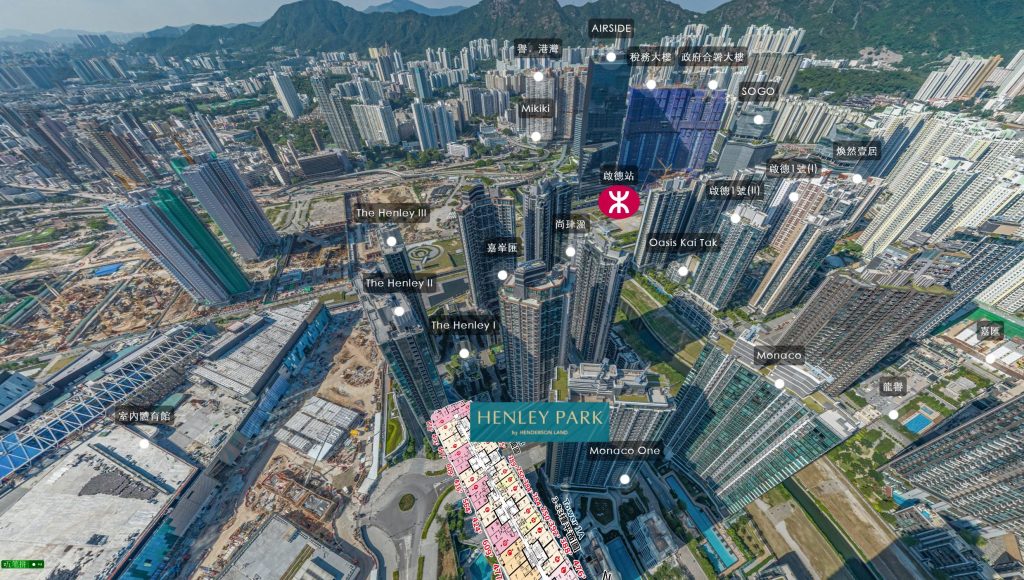Tap the AIRSIDE hotspot marker
1024x580 pixels.
pyautogui.click(x=611, y=57)
